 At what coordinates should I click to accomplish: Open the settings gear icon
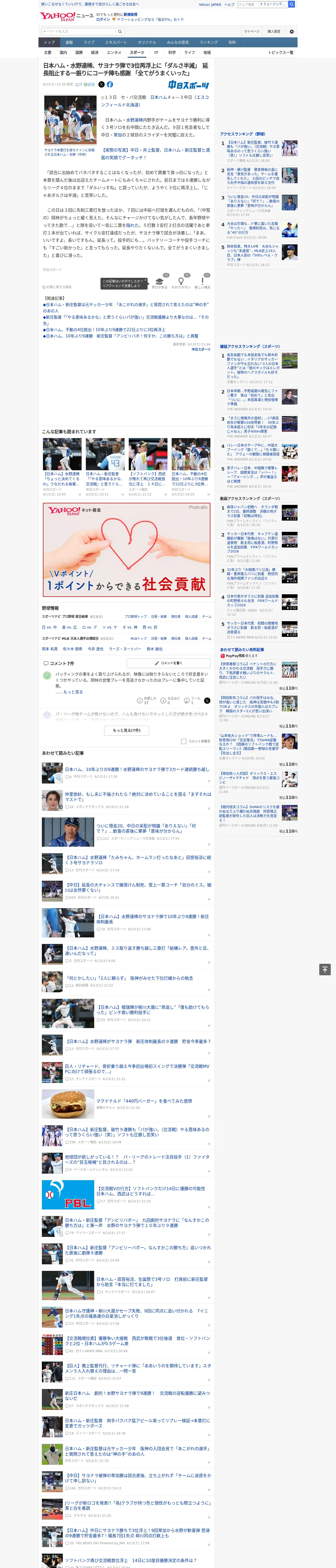(292, 32)
